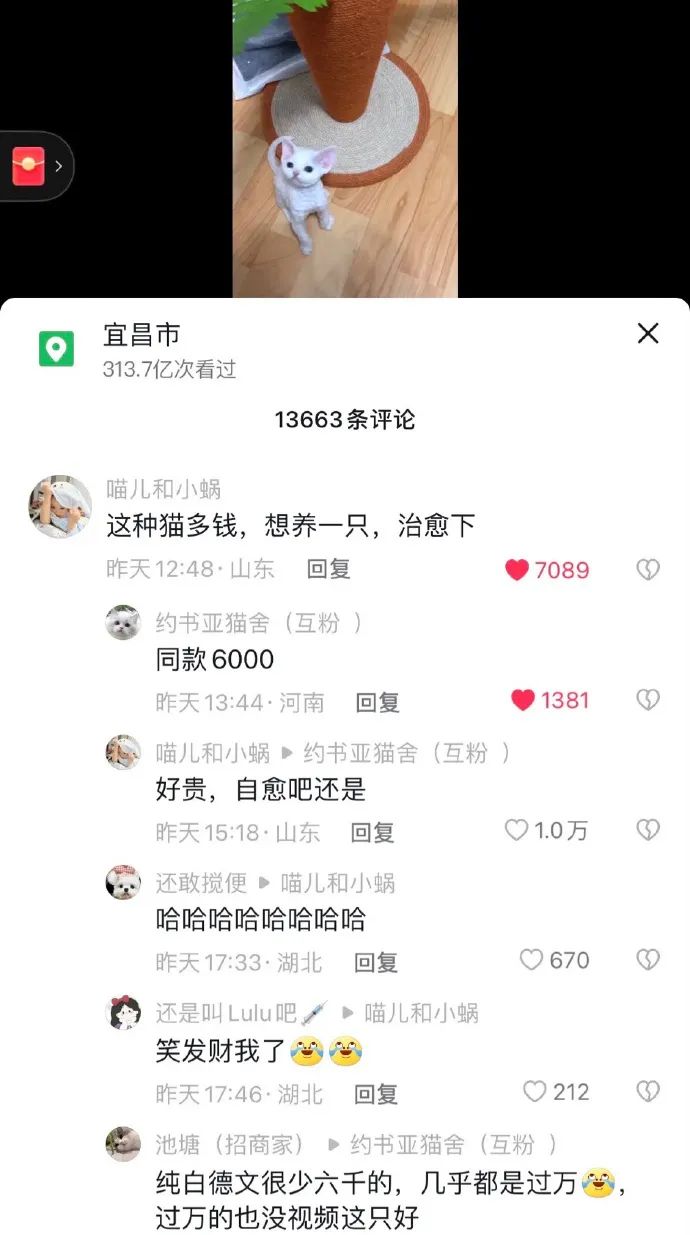690x1235 pixels.
Task: Reply to 还敢搅便's 哈哈哈 comment
Action: 376,962
